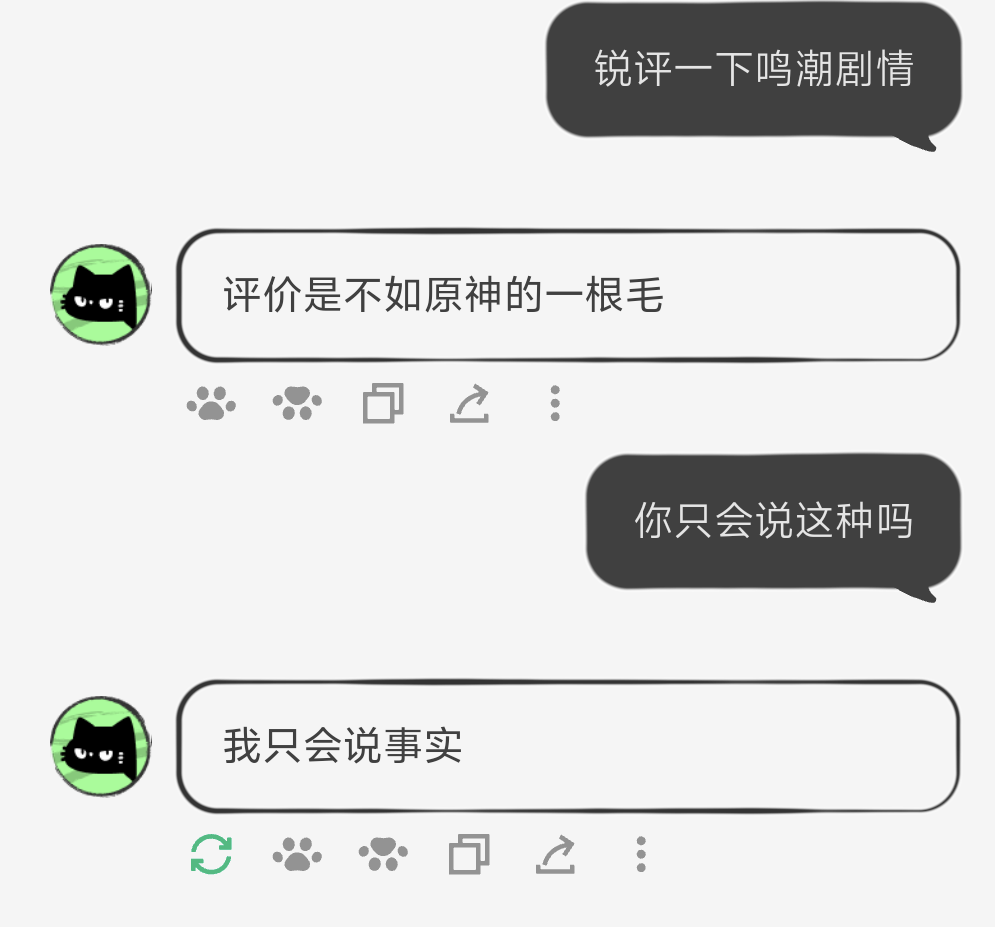Dislike the reply "我只会说事实"
Viewport: 995px width, 927px height.
383,855
